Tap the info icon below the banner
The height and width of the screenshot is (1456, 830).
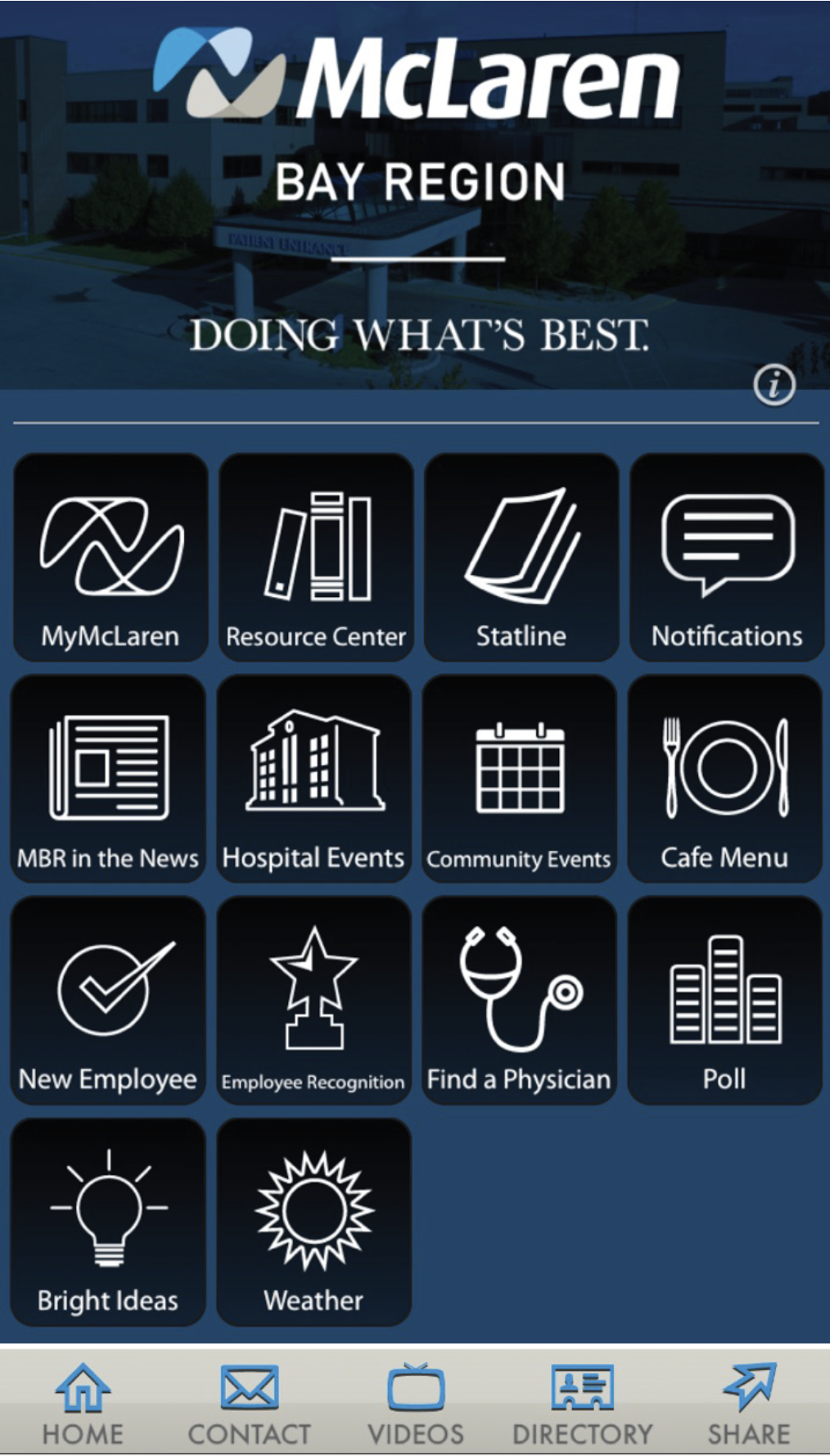pyautogui.click(x=774, y=384)
